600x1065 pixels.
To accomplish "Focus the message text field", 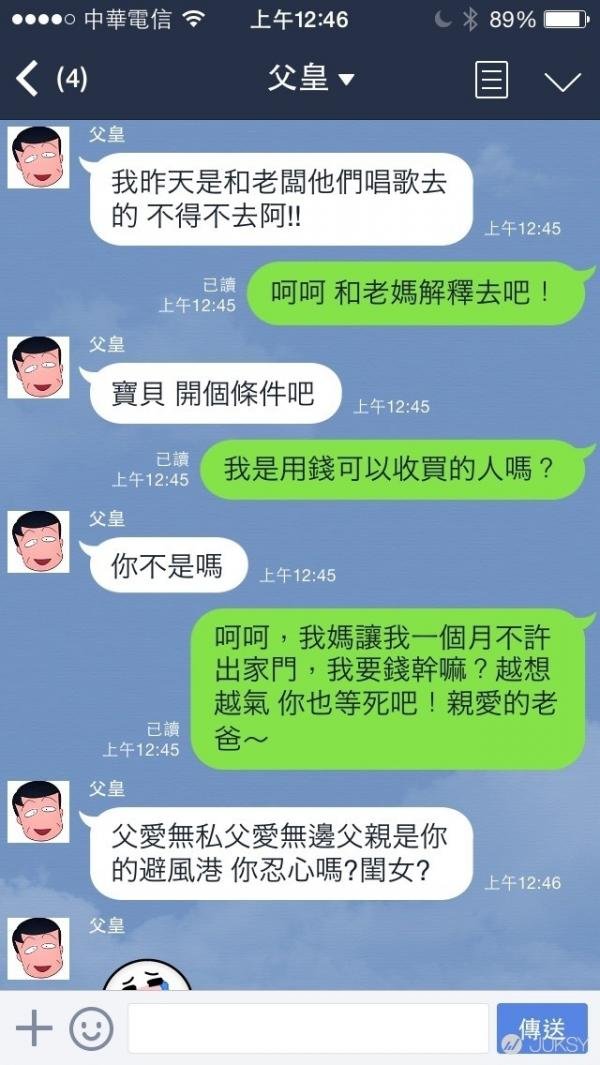I will pyautogui.click(x=308, y=1028).
